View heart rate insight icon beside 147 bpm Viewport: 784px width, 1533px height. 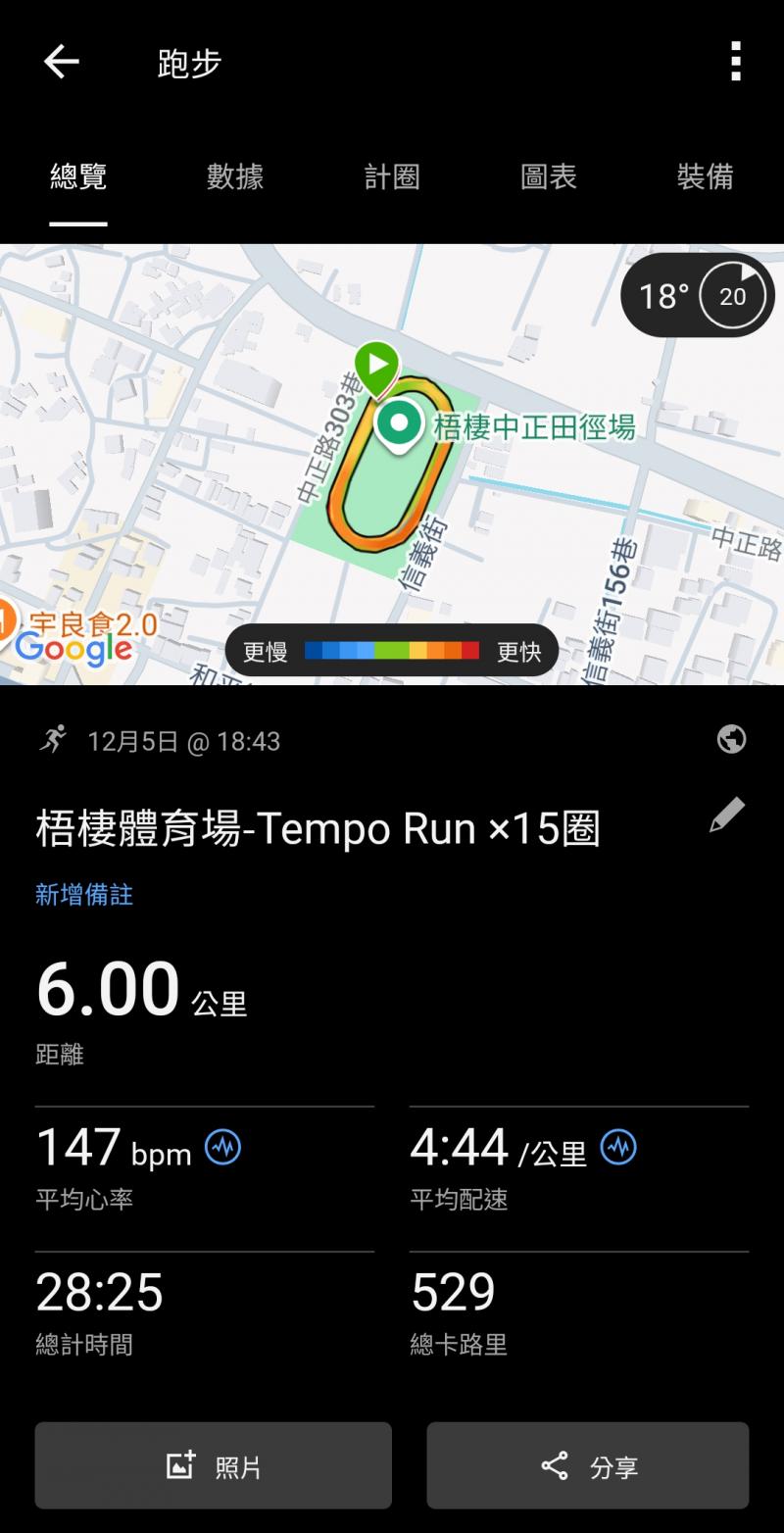[222, 1147]
